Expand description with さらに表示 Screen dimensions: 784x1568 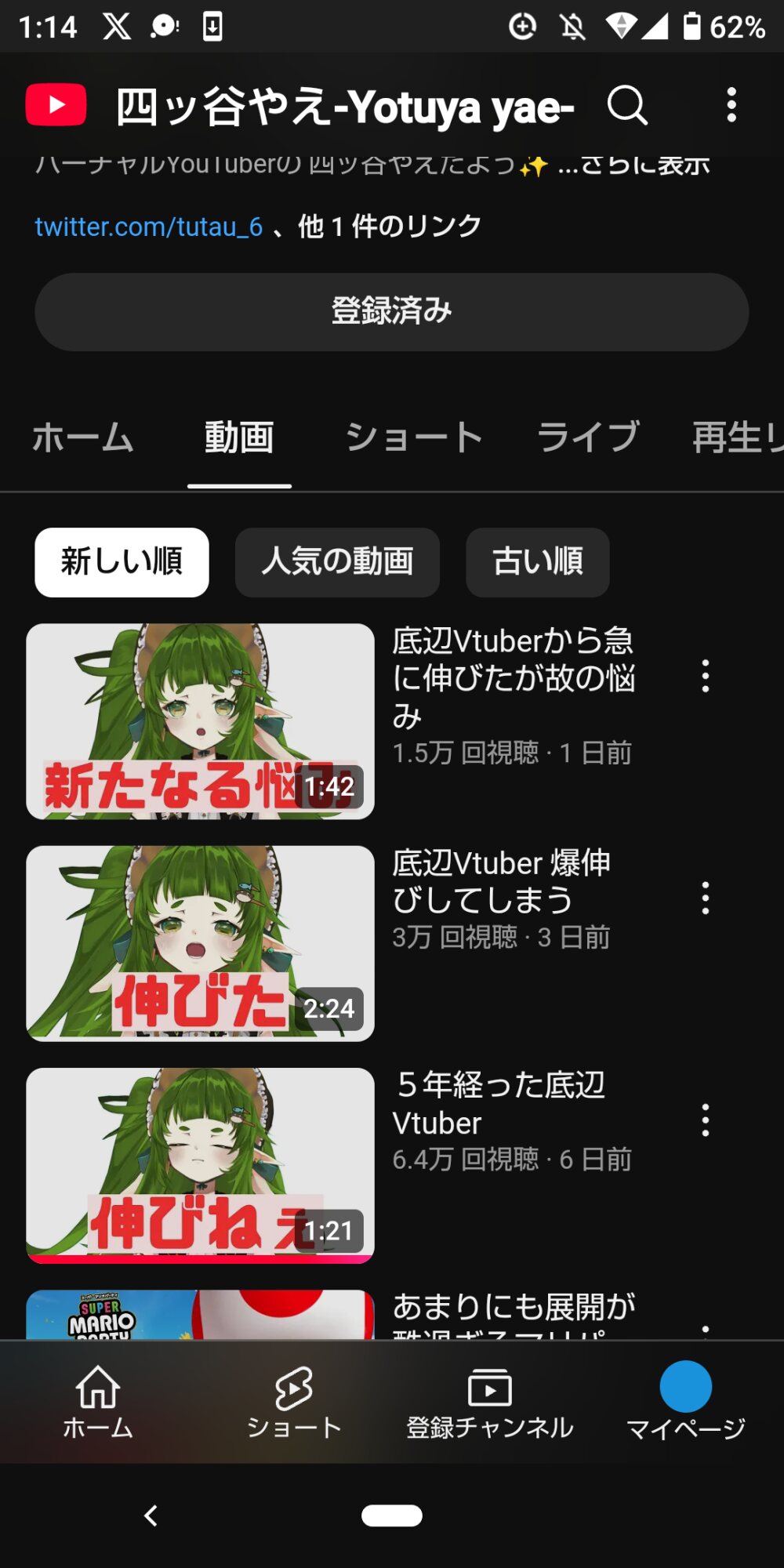point(633,165)
